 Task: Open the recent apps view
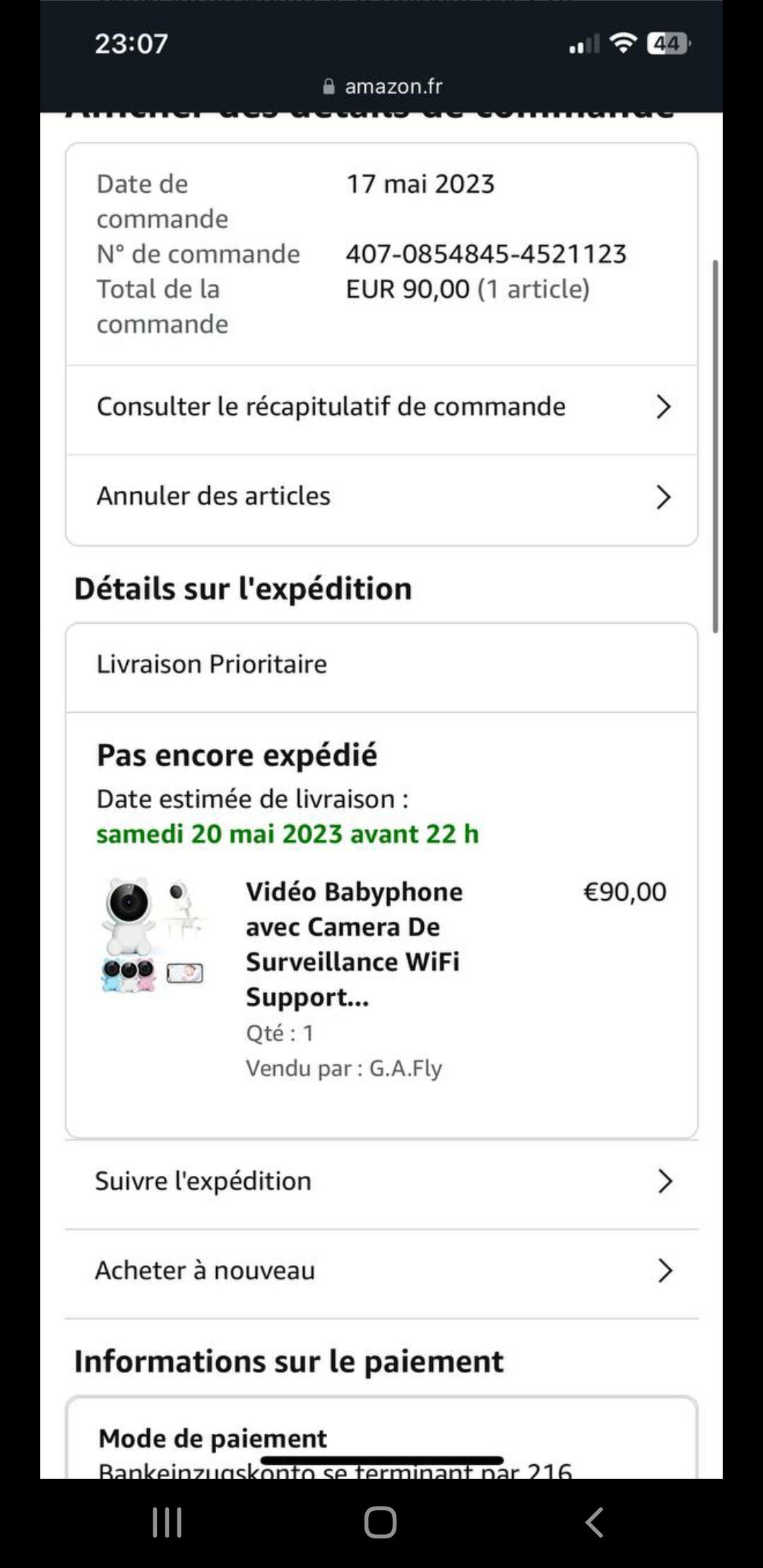[167, 1521]
